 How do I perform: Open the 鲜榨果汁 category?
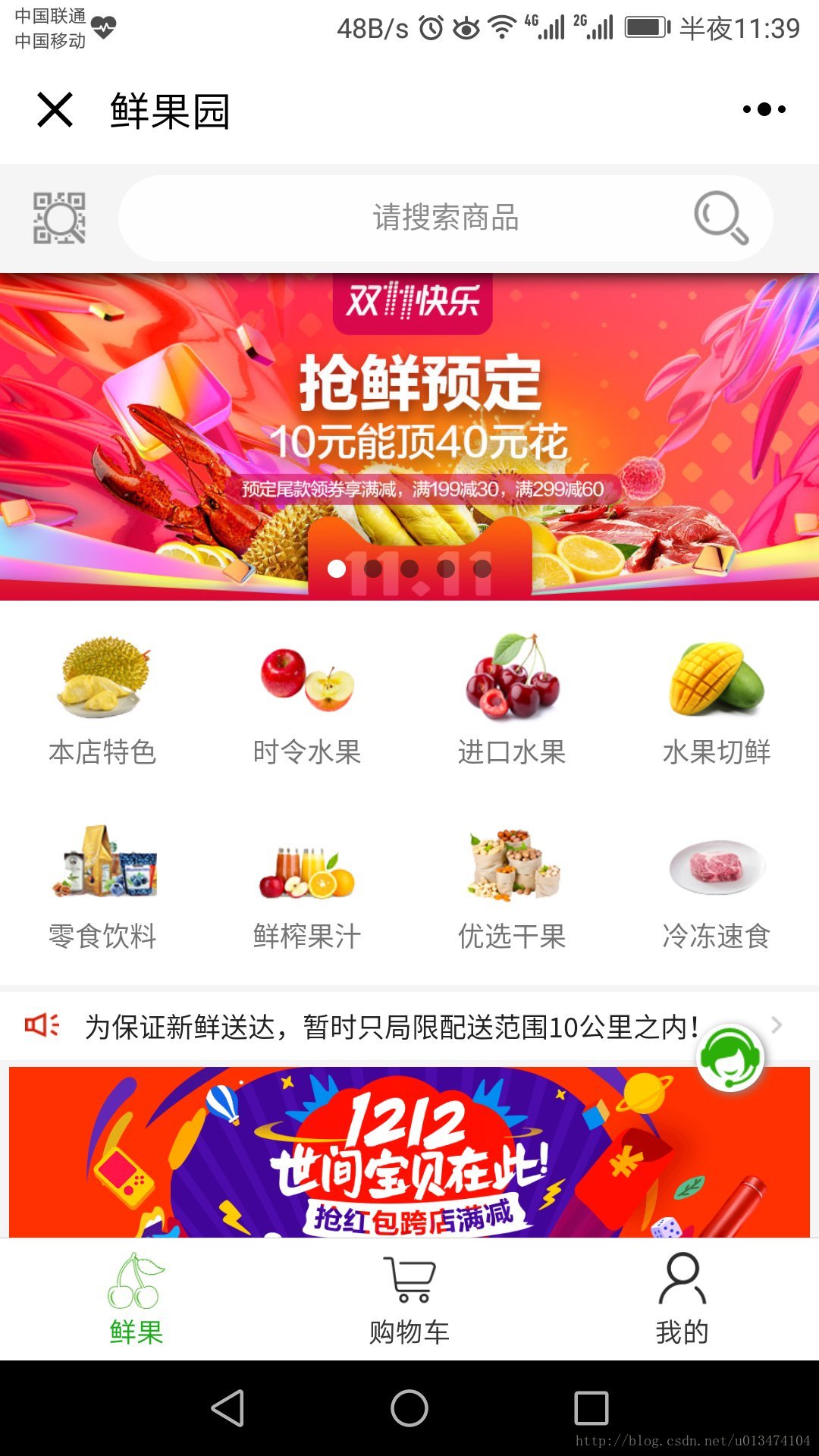click(307, 886)
